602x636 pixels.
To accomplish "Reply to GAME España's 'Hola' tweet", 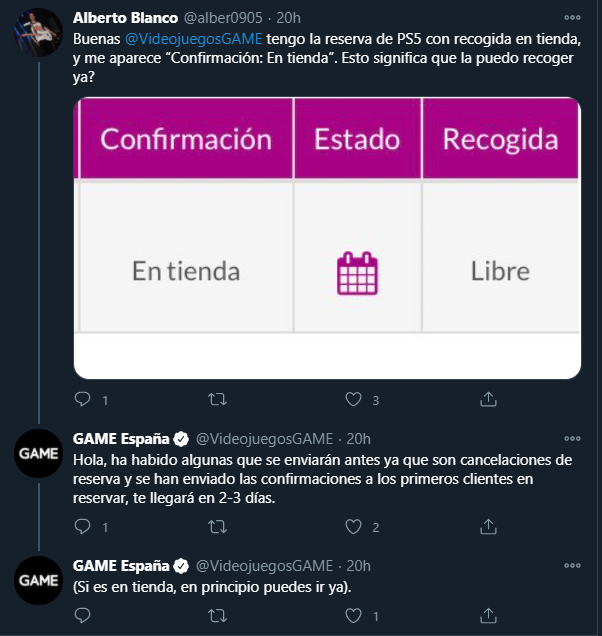I will click(84, 526).
